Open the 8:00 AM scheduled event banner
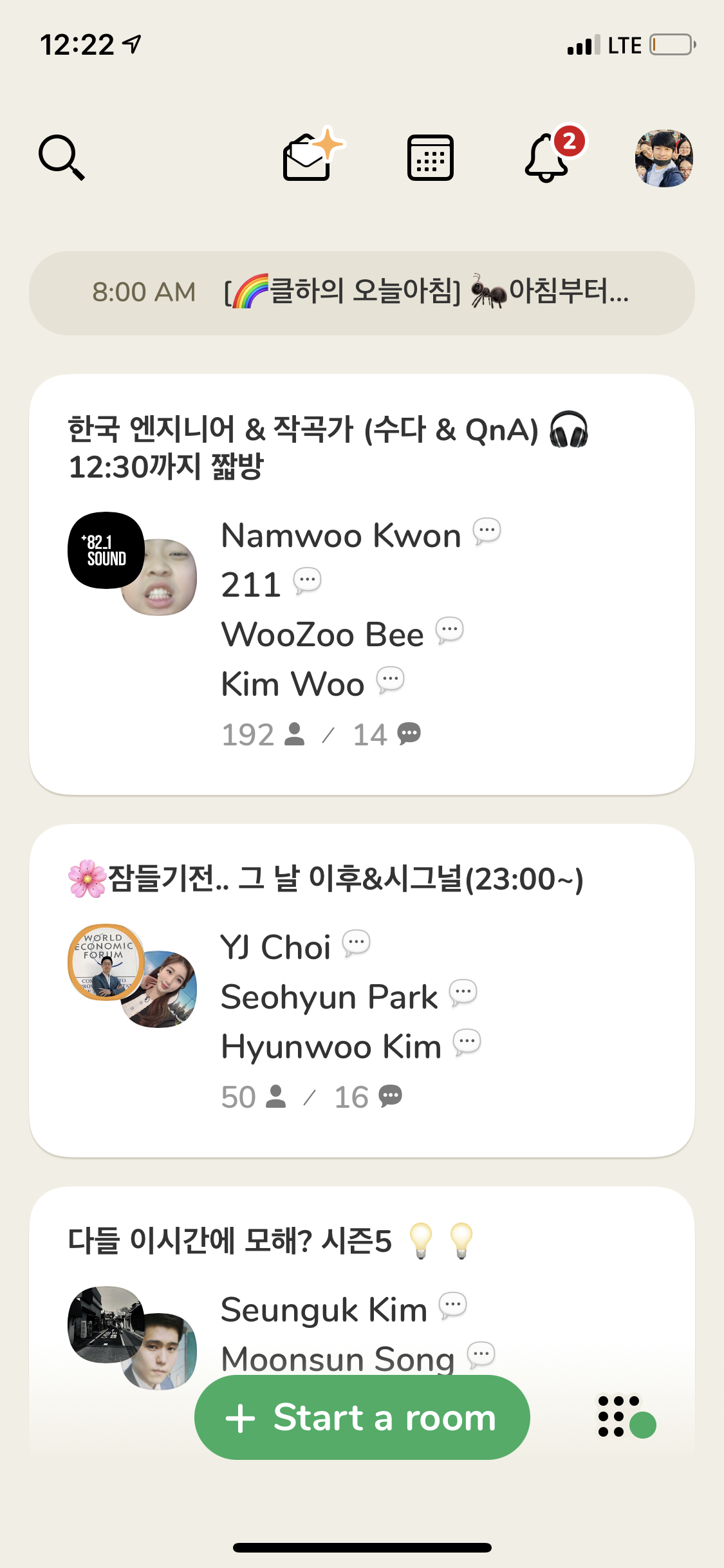The image size is (724, 1568). pos(362,293)
